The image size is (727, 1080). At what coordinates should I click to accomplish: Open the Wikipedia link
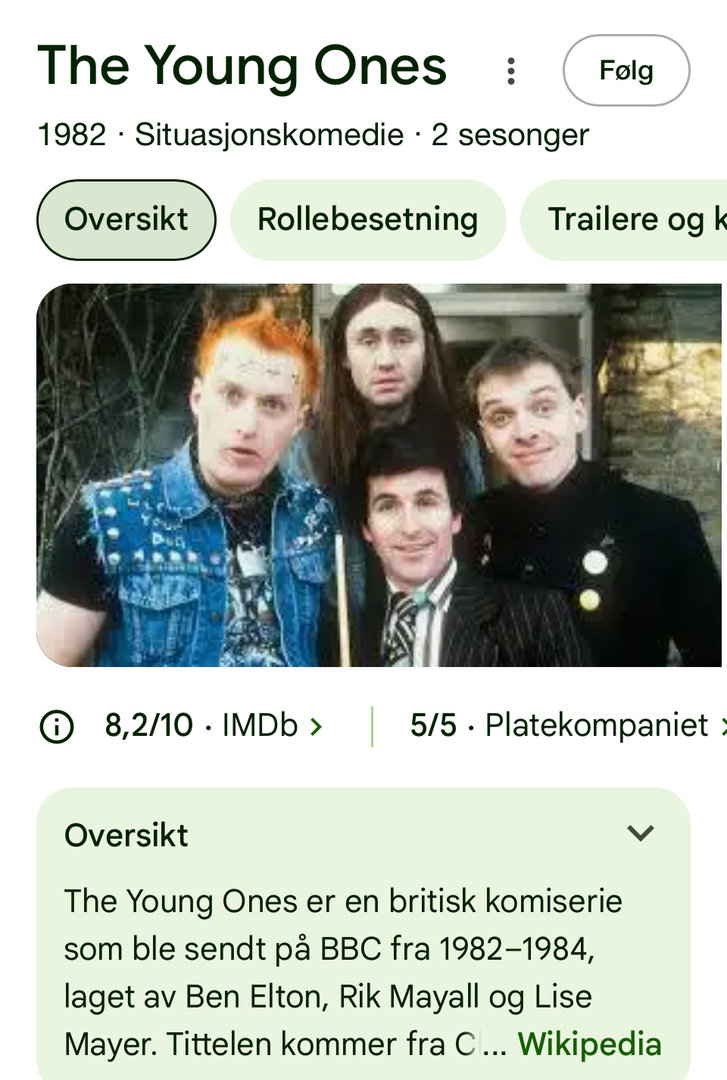589,1044
